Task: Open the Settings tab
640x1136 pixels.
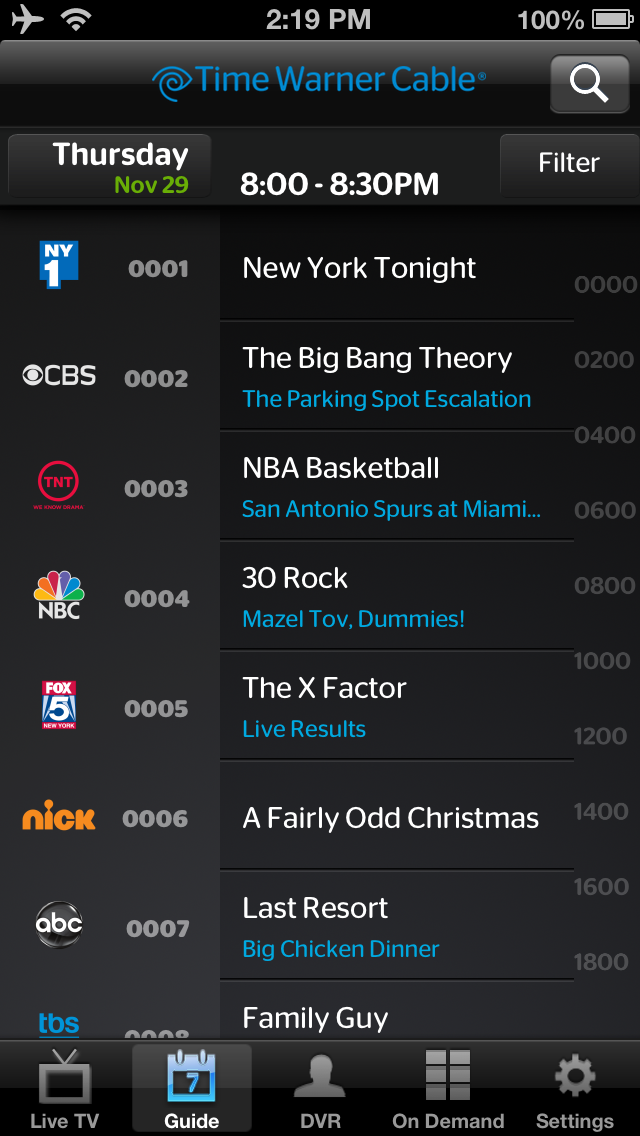Action: [574, 1090]
